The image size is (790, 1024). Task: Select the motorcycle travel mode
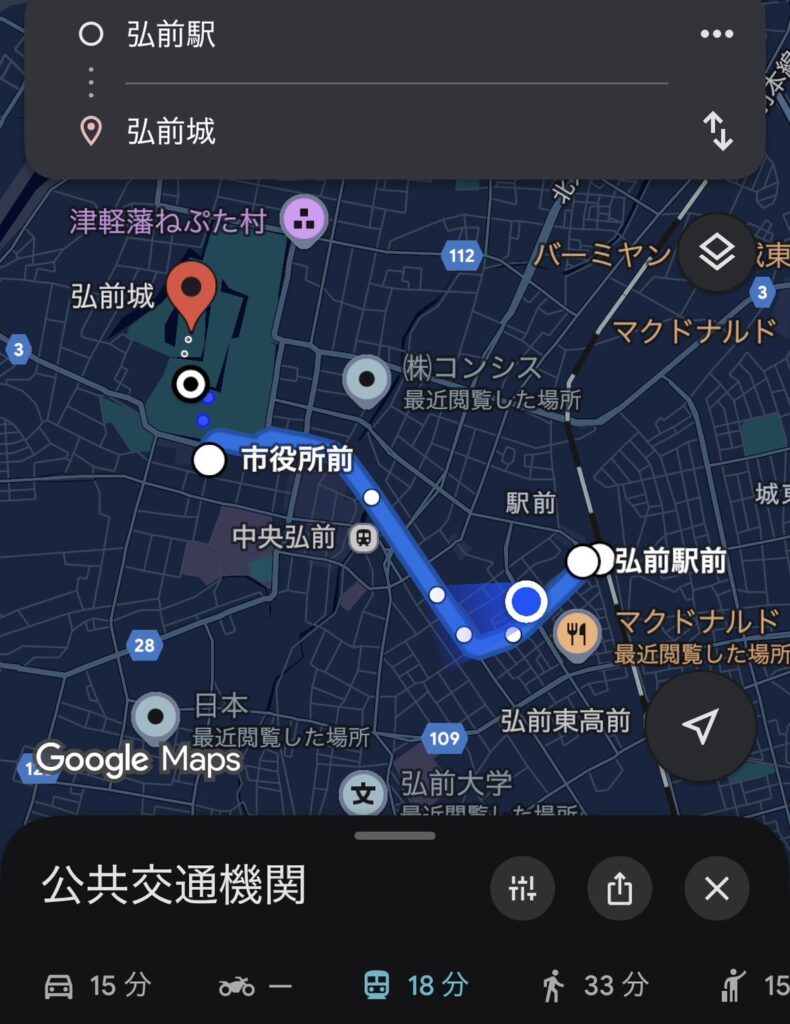[x=255, y=986]
